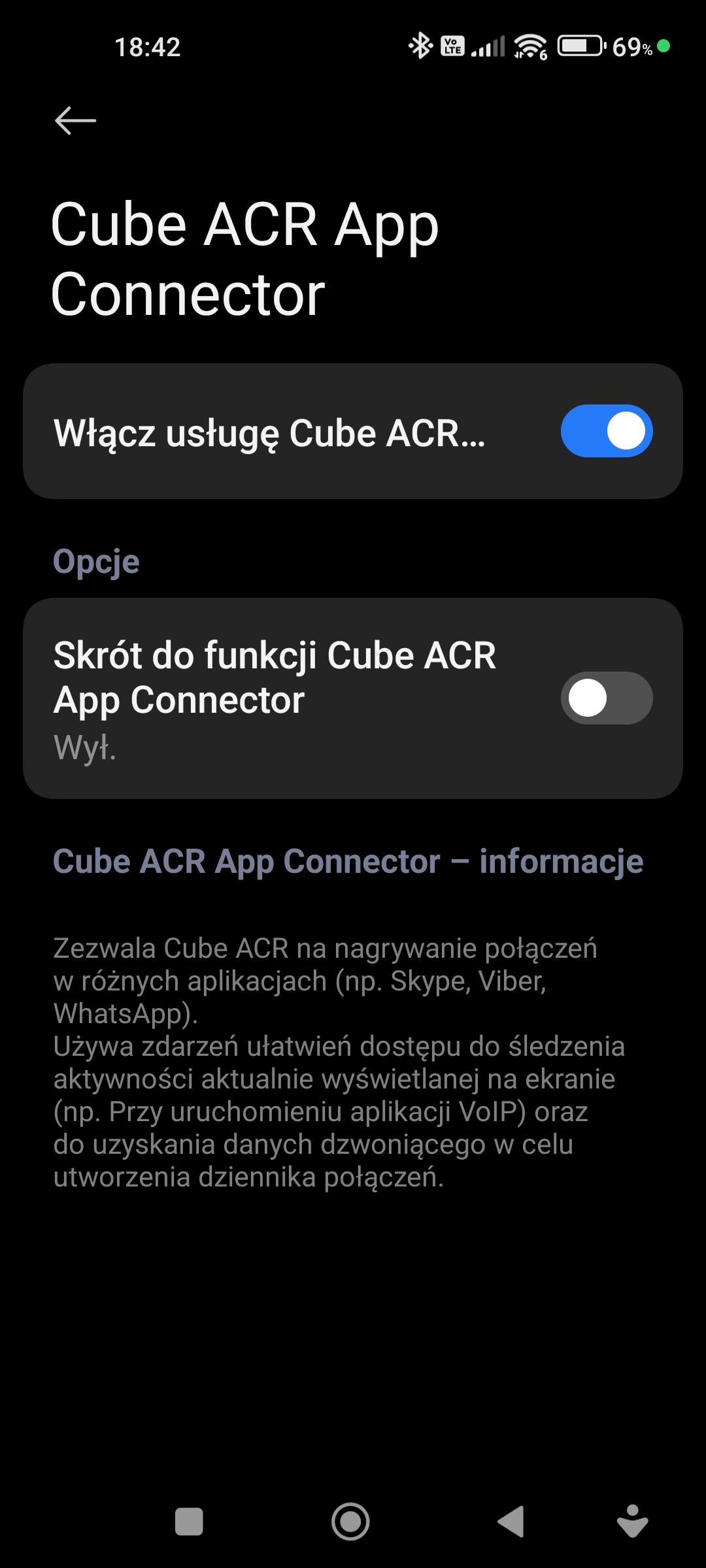Go to the home screen
Image resolution: width=706 pixels, height=1568 pixels.
coord(350,1522)
